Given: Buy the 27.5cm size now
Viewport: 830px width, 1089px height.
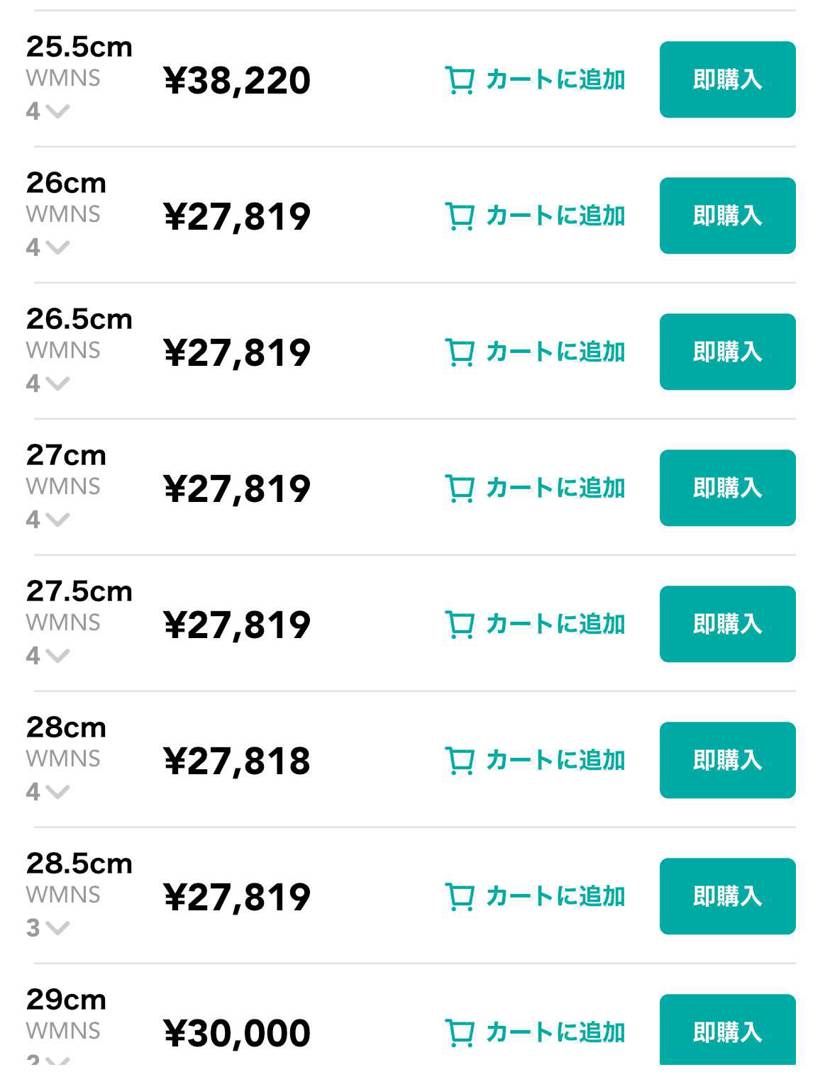Looking at the screenshot, I should [727, 624].
